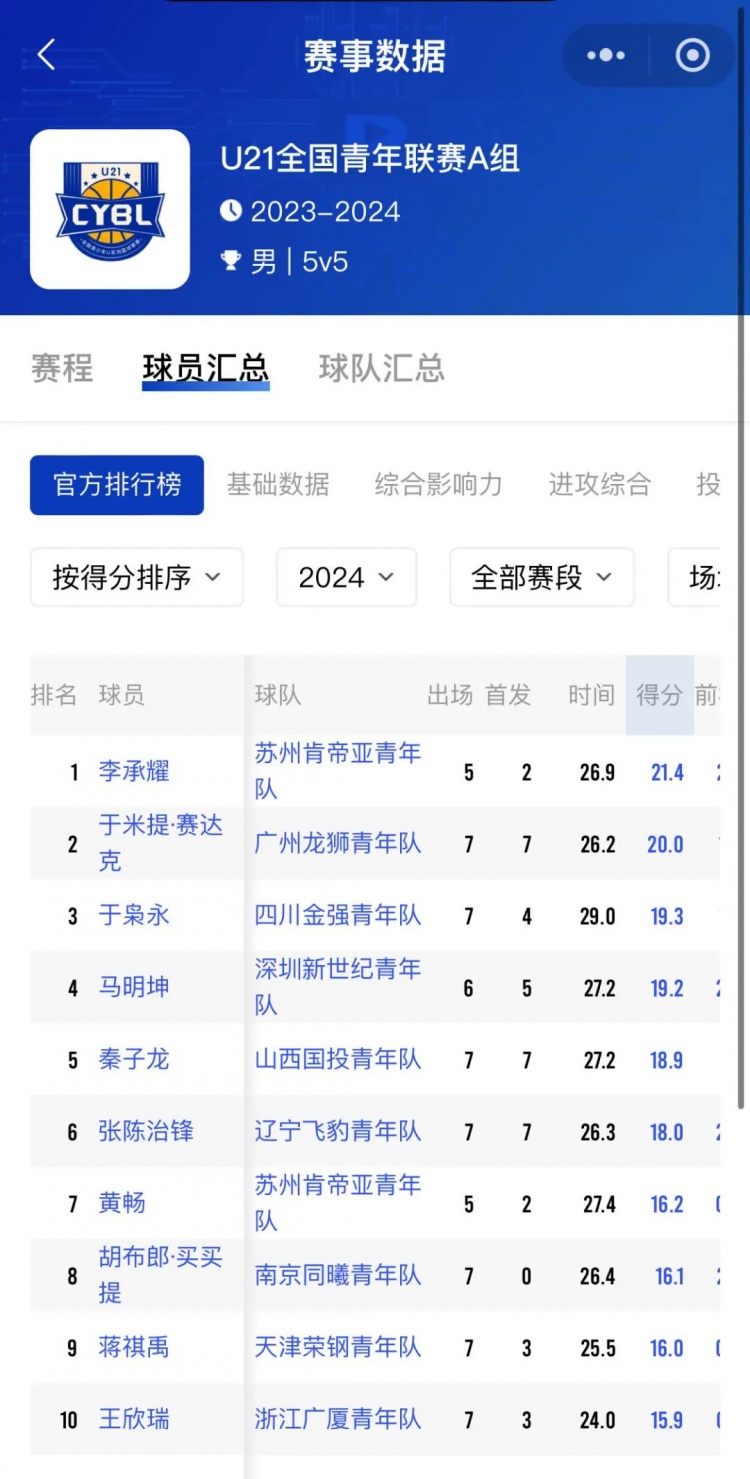Expand the 2024 year dropdown

346,577
